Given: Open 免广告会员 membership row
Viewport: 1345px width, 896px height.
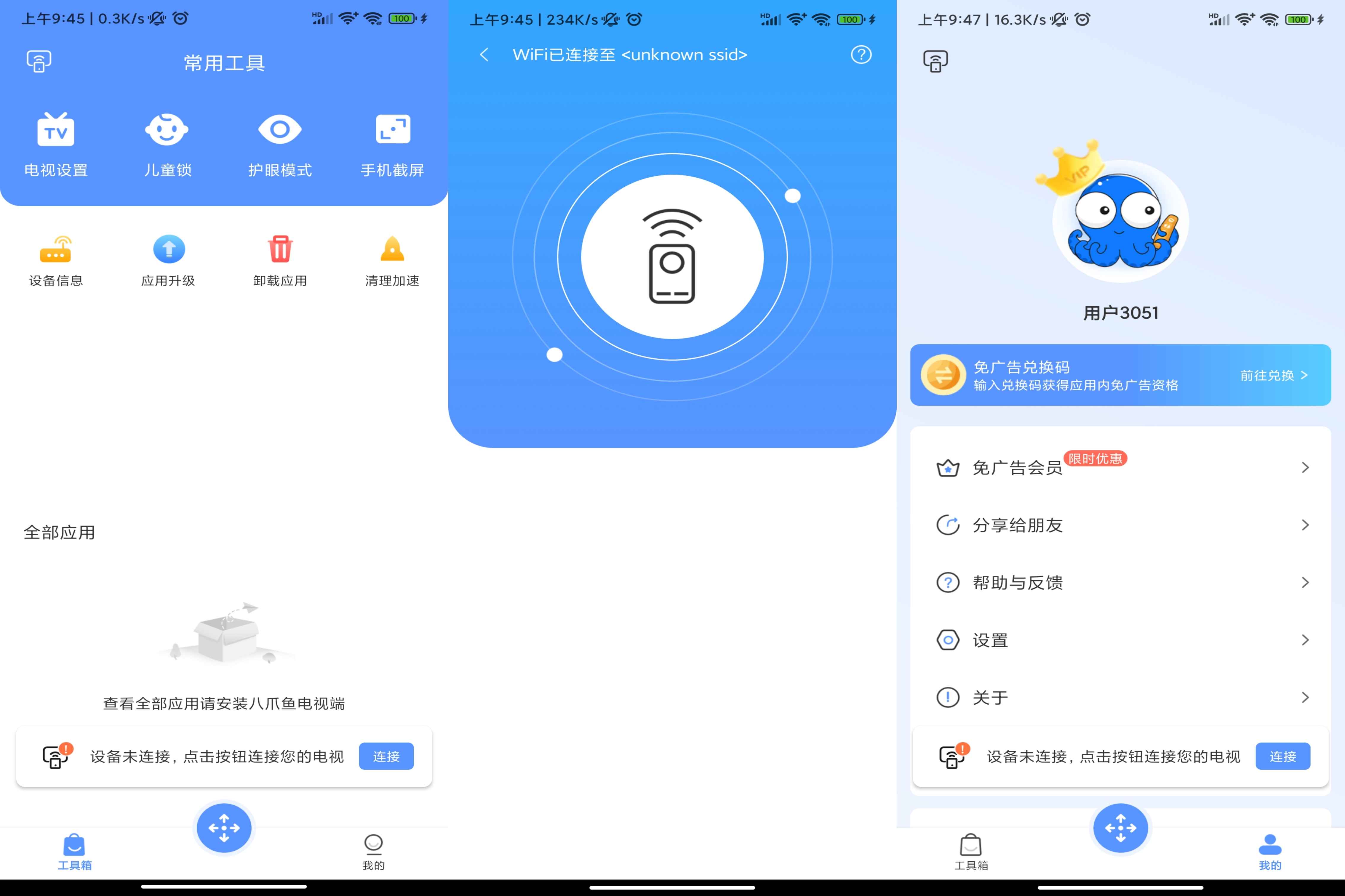Looking at the screenshot, I should [1120, 468].
